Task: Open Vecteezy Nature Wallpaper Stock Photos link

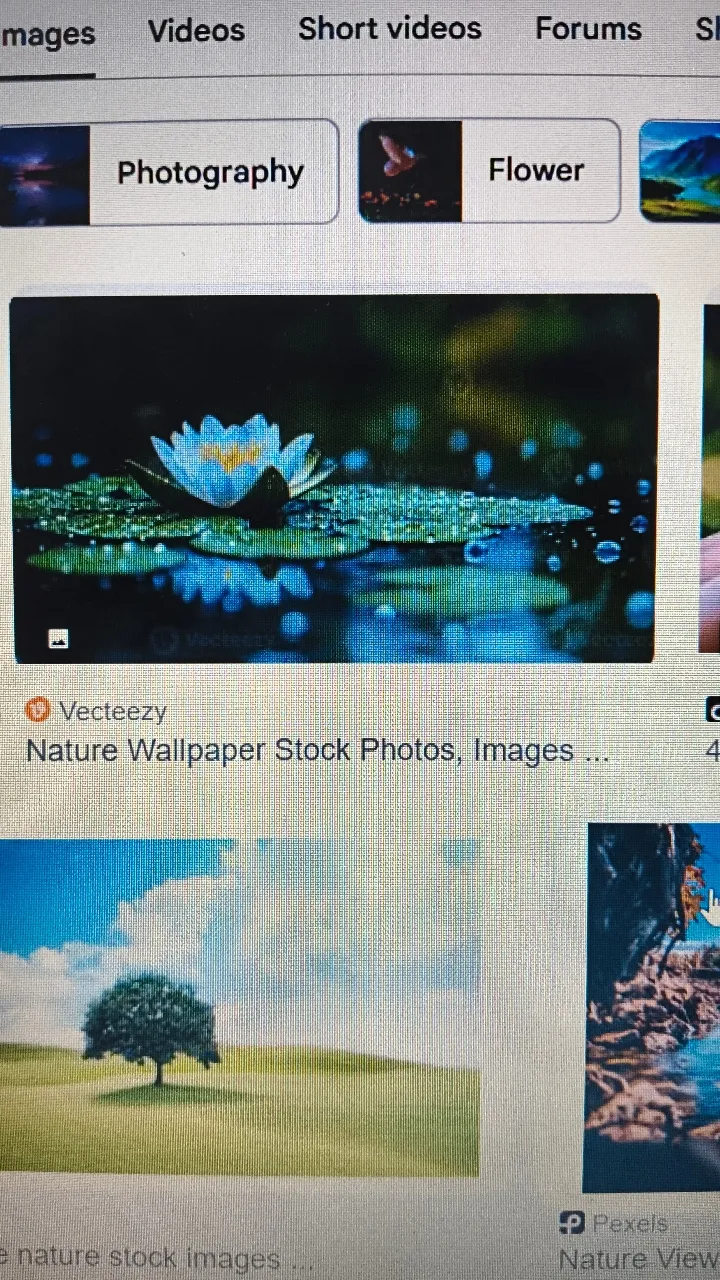Action: tap(316, 751)
